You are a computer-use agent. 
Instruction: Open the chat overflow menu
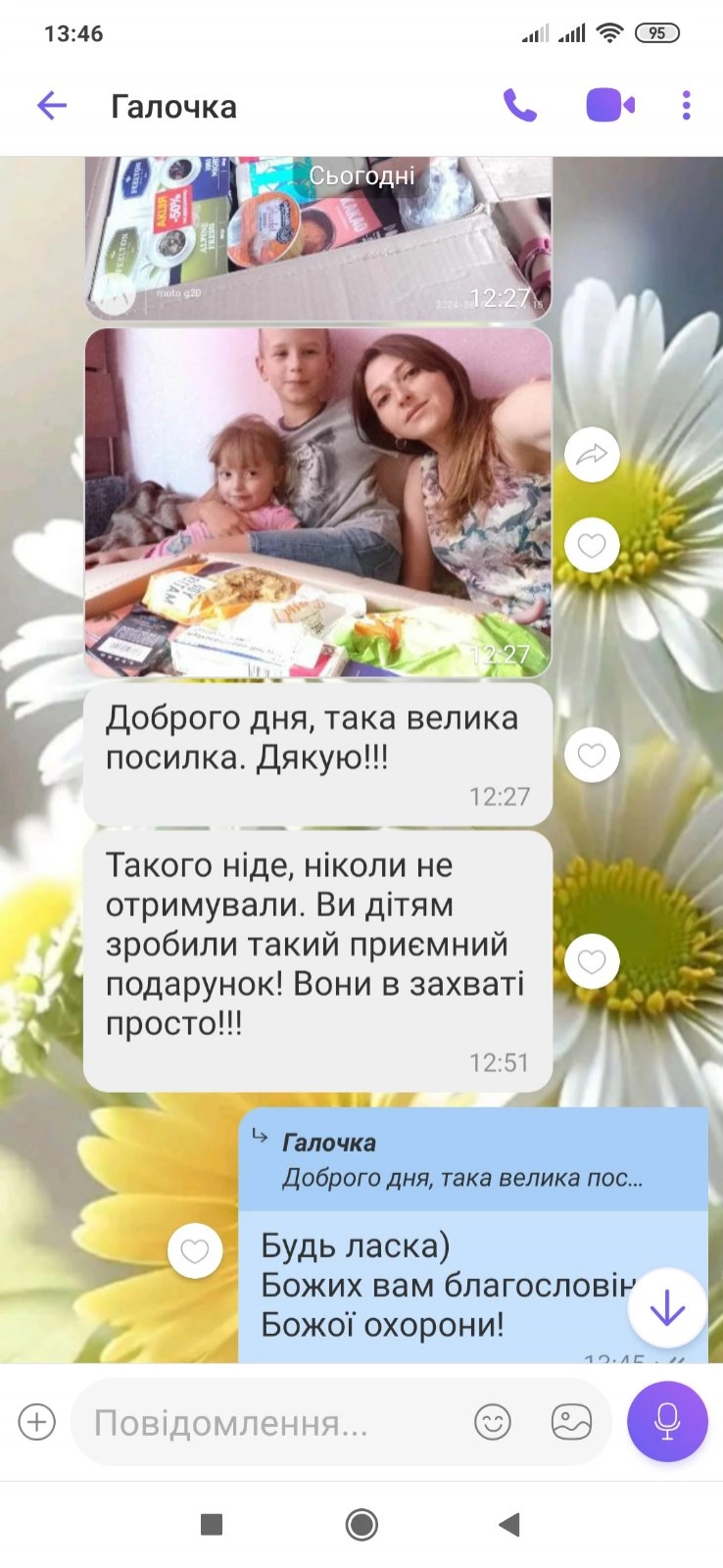coord(686,105)
